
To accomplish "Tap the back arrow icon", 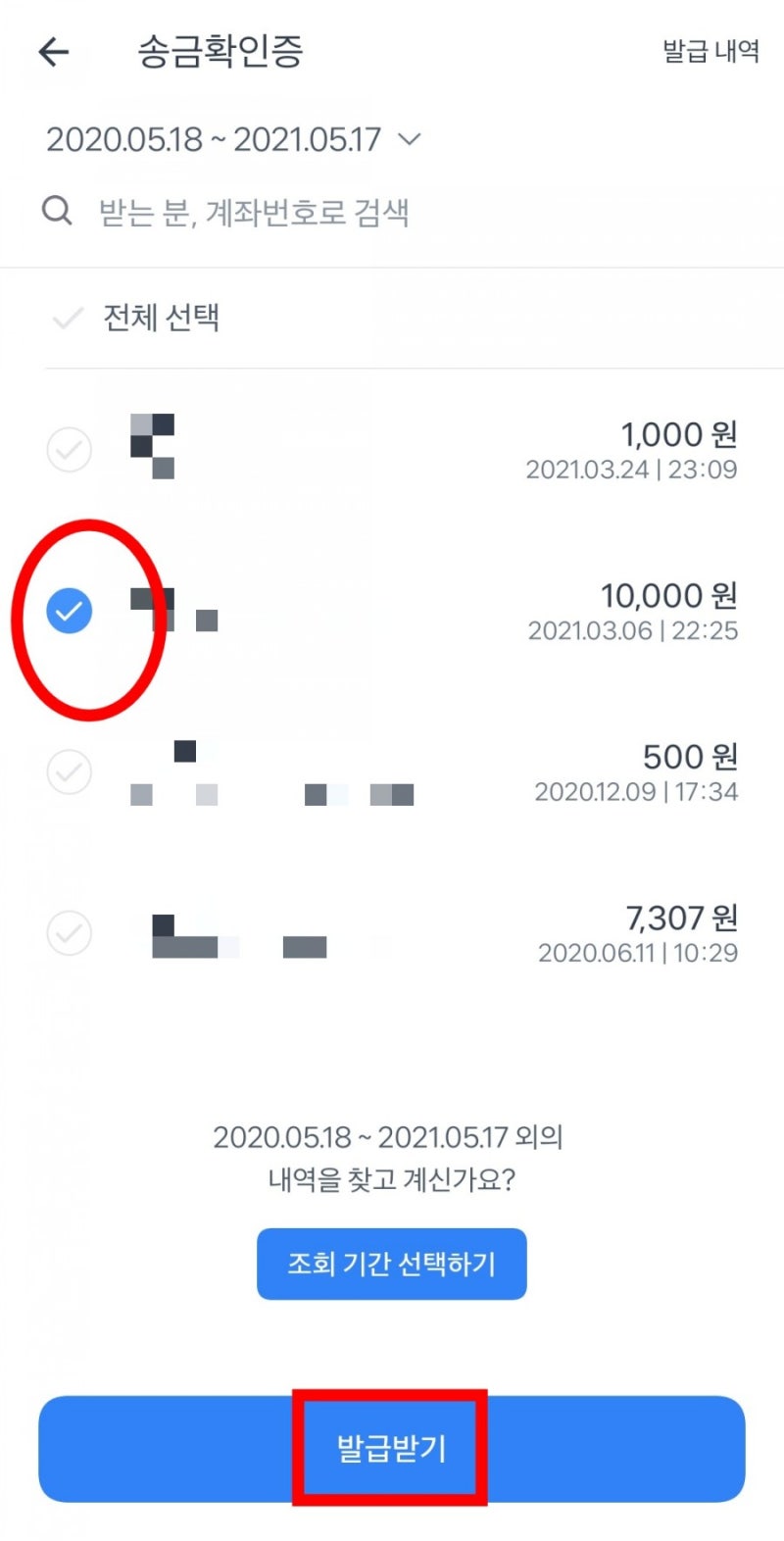I will [54, 52].
